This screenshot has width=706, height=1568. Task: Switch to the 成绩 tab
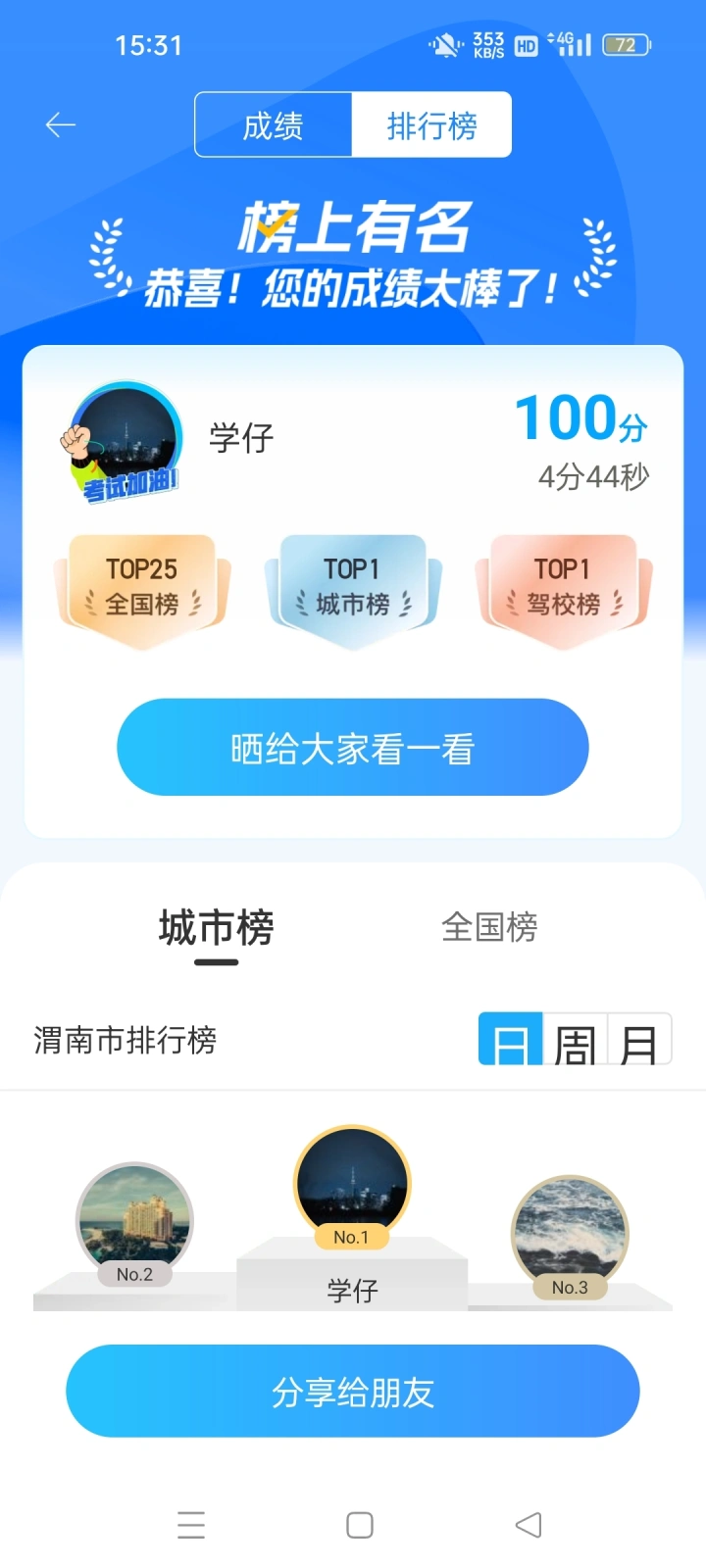[x=274, y=125]
